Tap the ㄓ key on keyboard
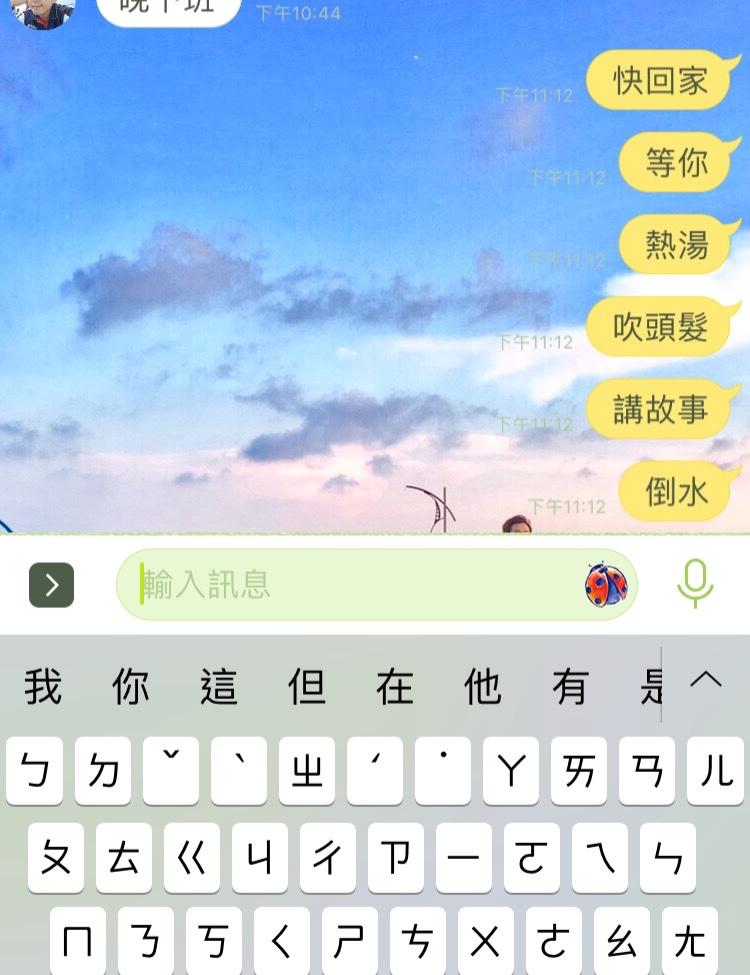This screenshot has width=750, height=975. 307,771
